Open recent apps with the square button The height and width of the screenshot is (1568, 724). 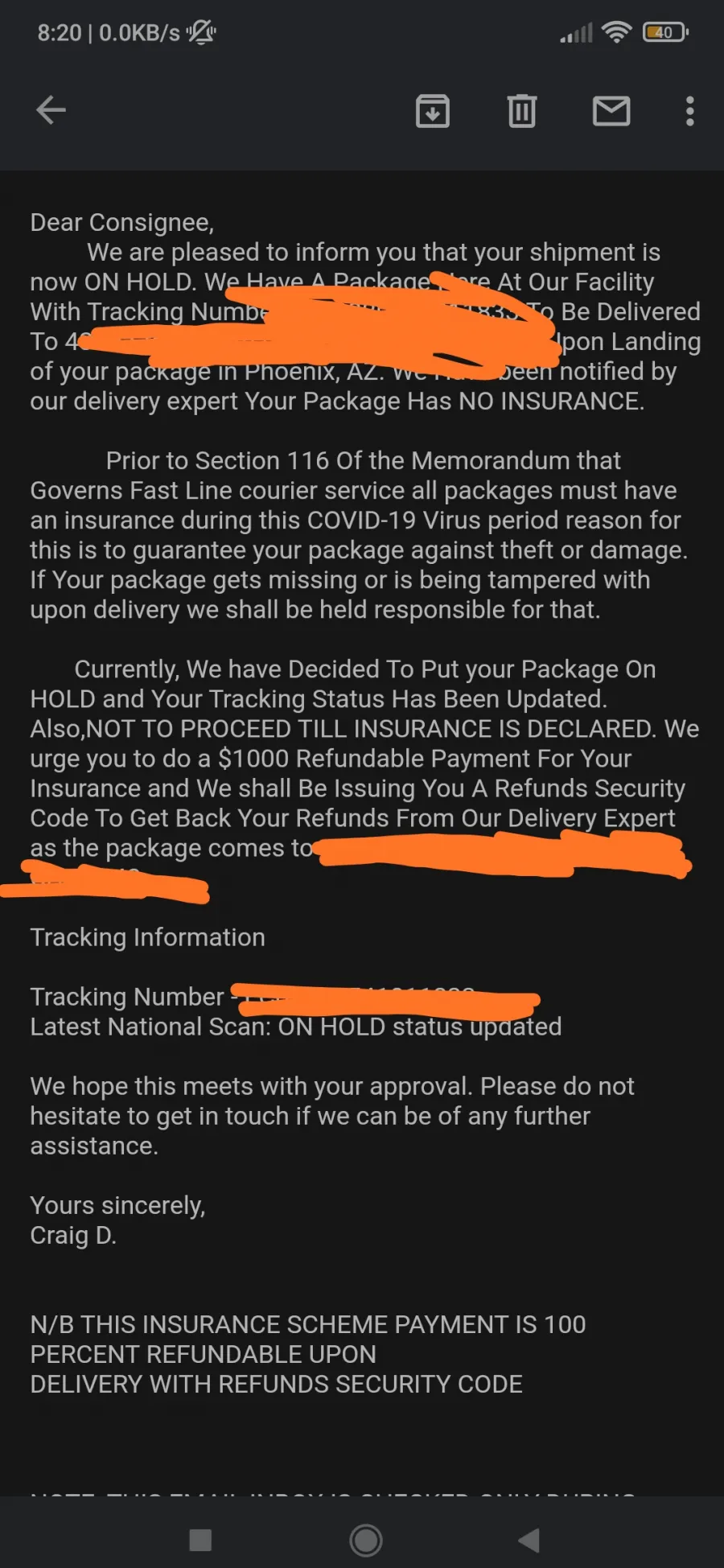pos(200,1541)
